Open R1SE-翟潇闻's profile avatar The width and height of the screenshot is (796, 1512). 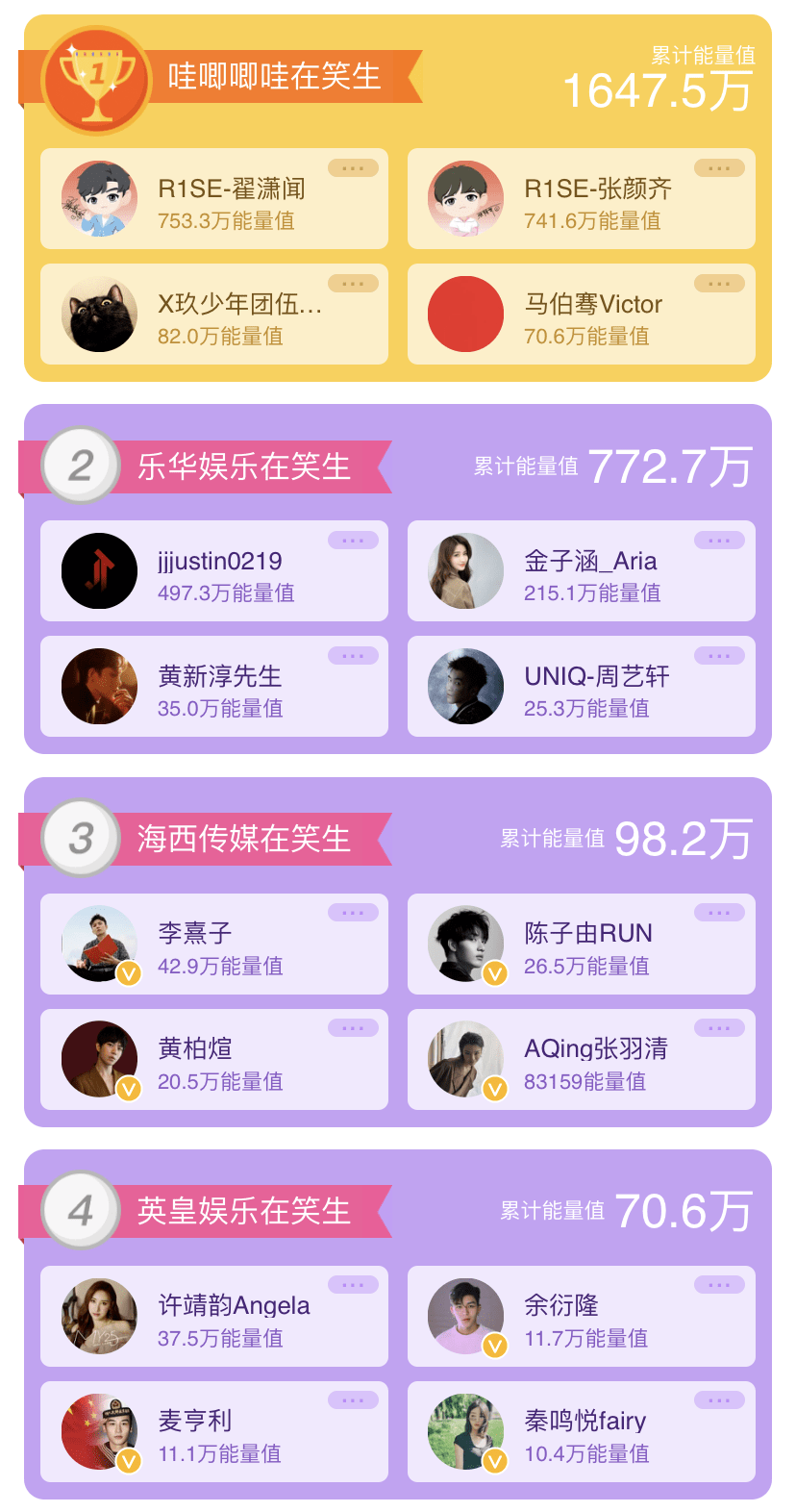coord(99,198)
